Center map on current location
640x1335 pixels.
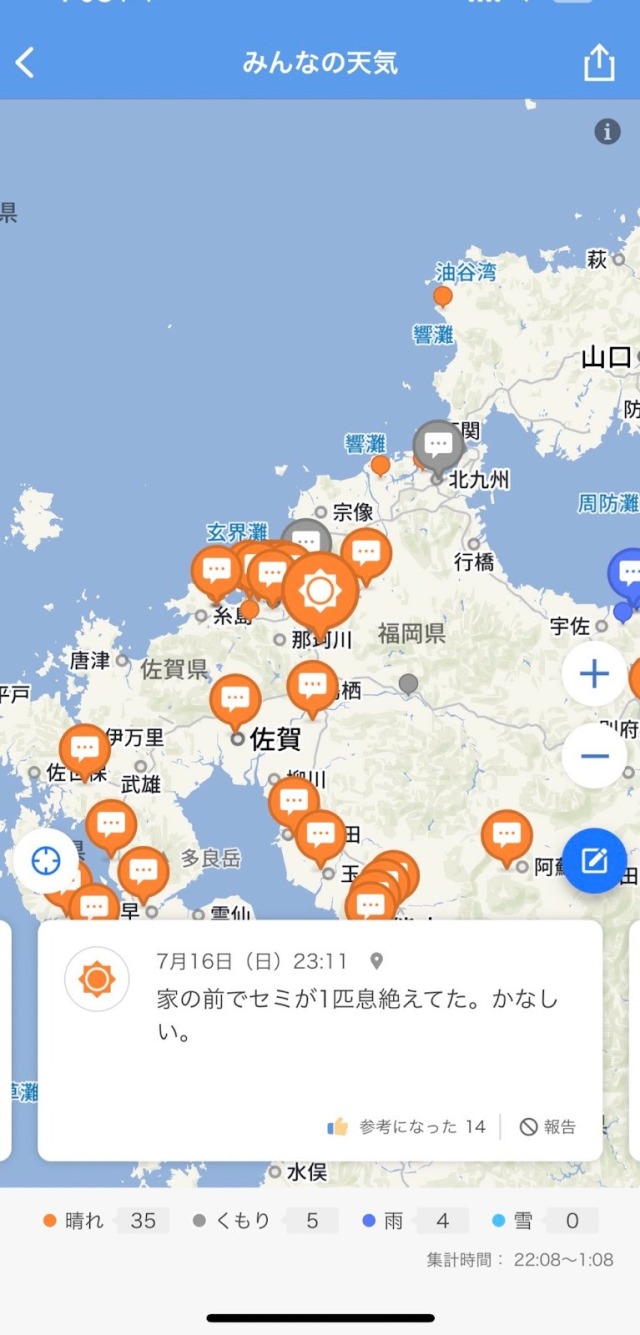[46, 860]
